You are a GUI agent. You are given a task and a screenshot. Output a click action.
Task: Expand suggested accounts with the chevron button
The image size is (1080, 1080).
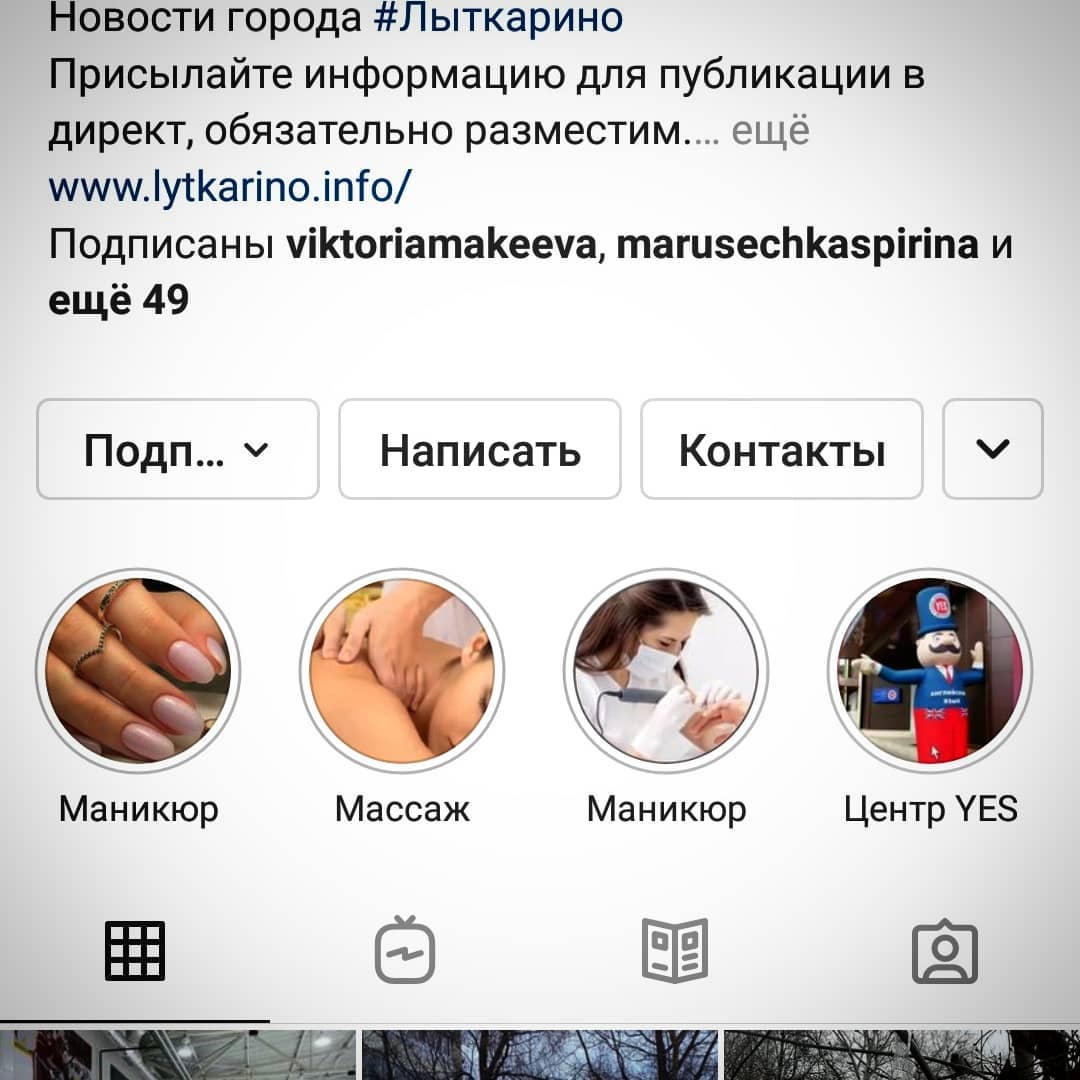pos(993,449)
